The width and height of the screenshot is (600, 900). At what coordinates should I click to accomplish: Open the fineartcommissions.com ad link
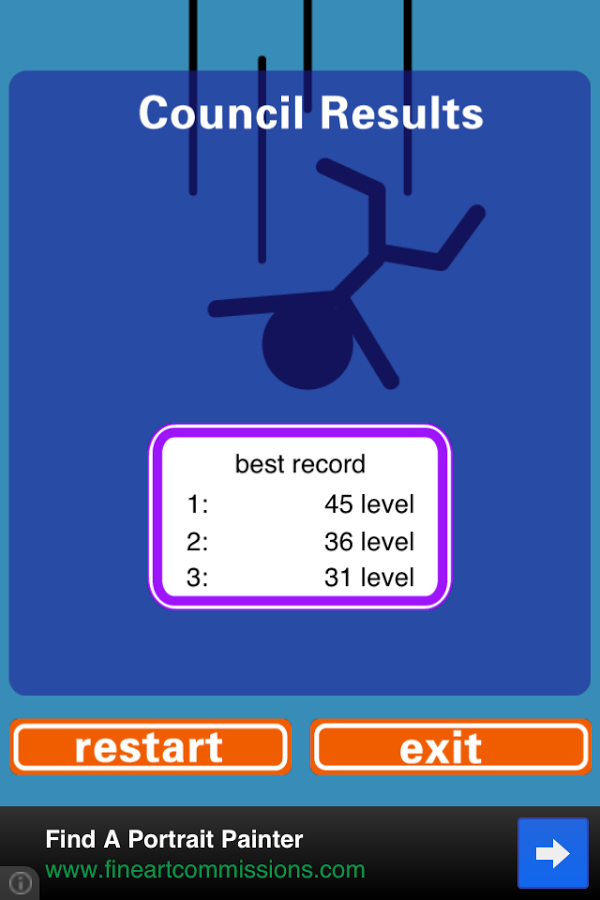(x=205, y=870)
